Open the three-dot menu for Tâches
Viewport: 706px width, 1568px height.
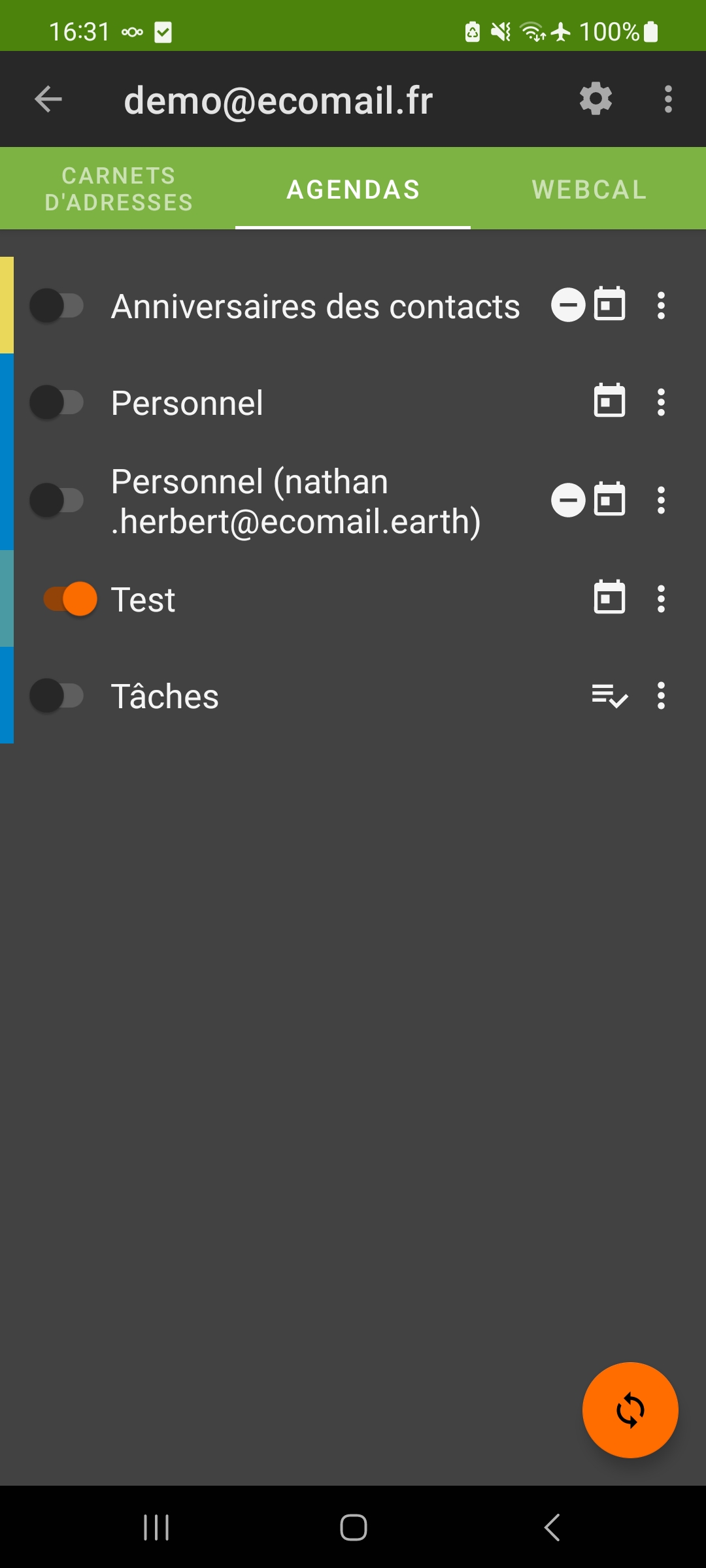(661, 696)
